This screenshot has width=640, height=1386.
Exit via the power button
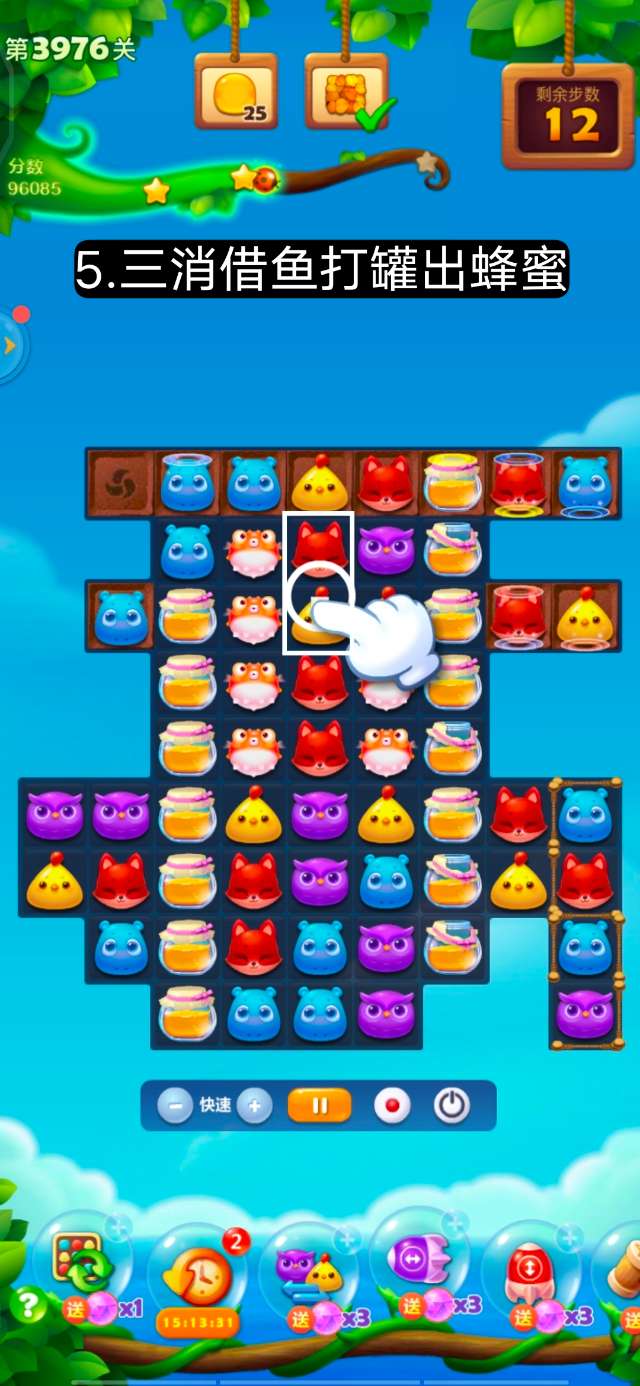tap(452, 1106)
